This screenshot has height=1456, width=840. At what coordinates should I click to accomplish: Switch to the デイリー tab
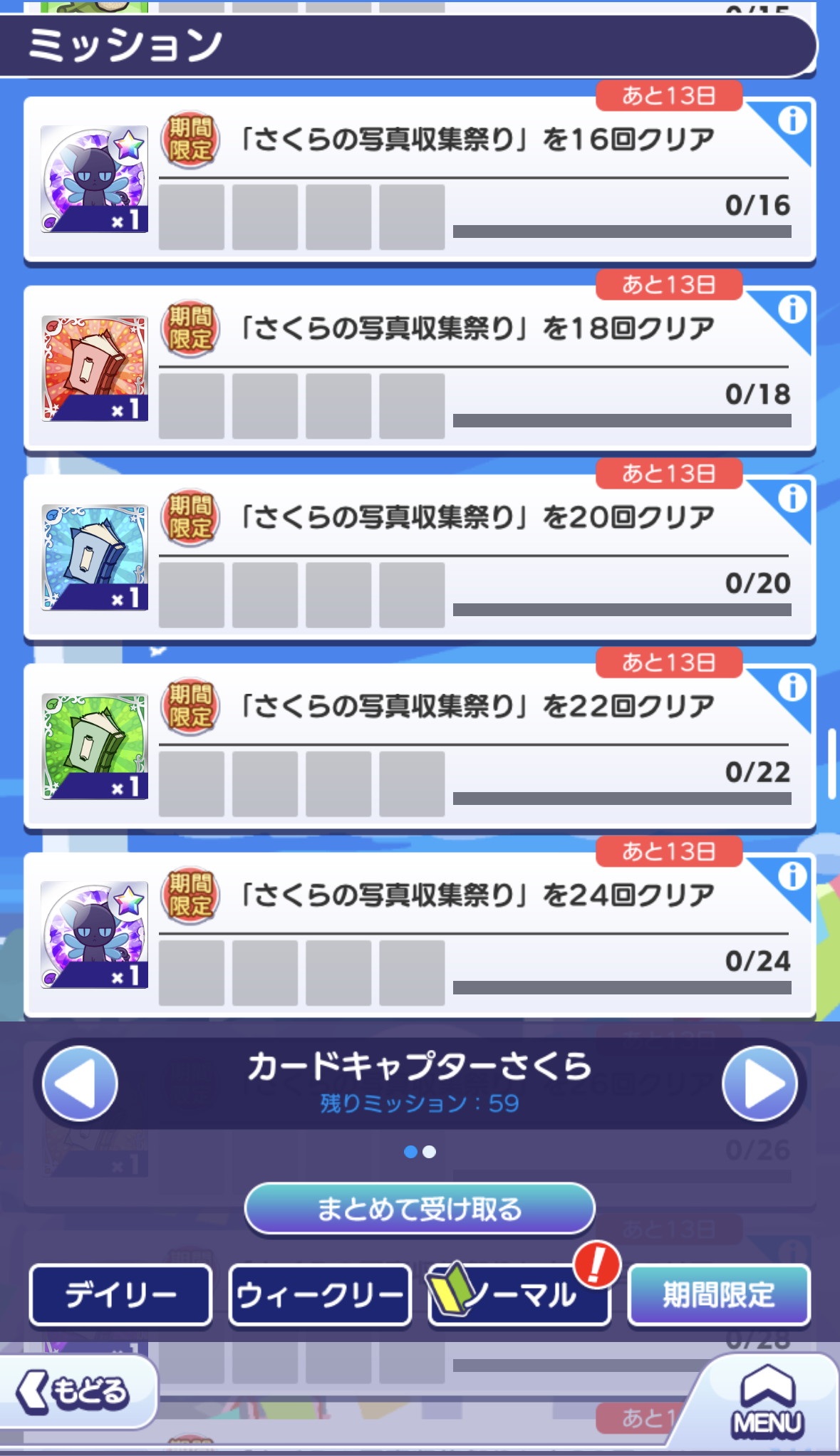point(120,1294)
